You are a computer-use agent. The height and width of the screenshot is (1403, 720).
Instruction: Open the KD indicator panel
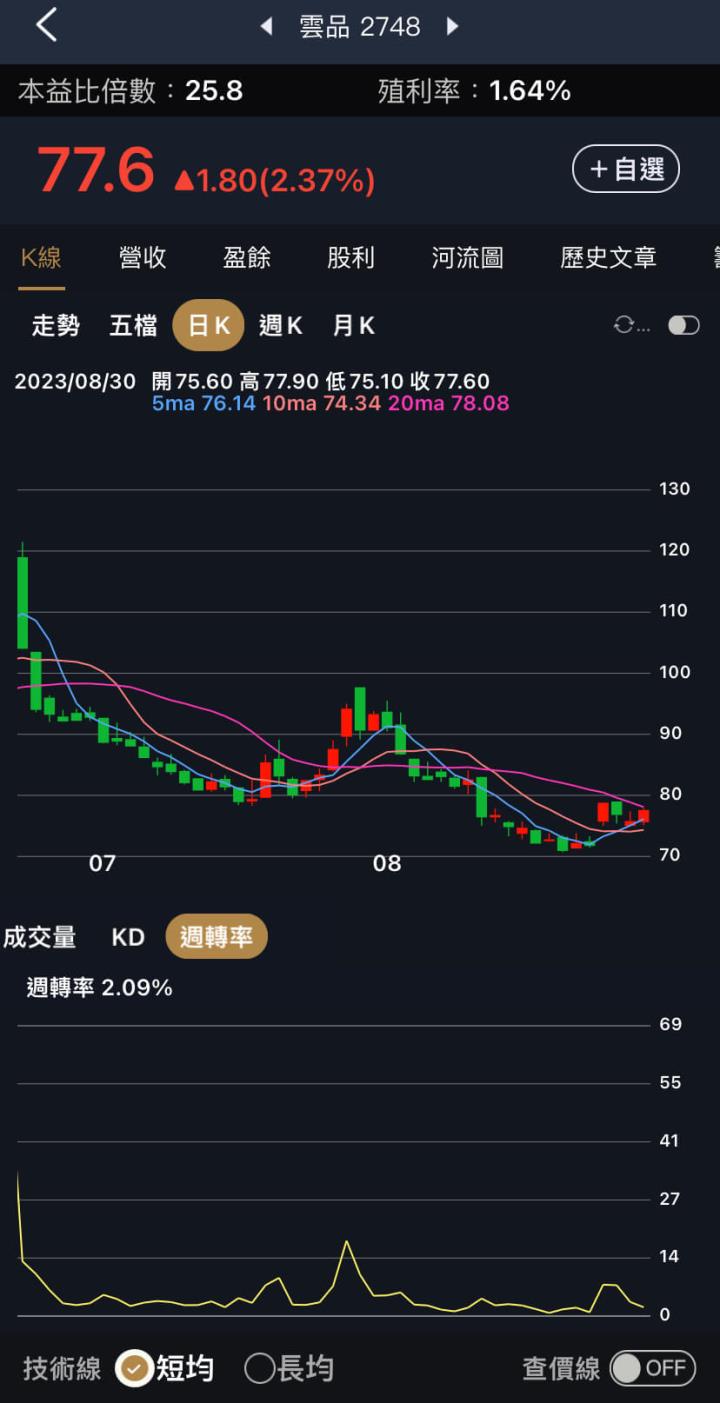(126, 937)
